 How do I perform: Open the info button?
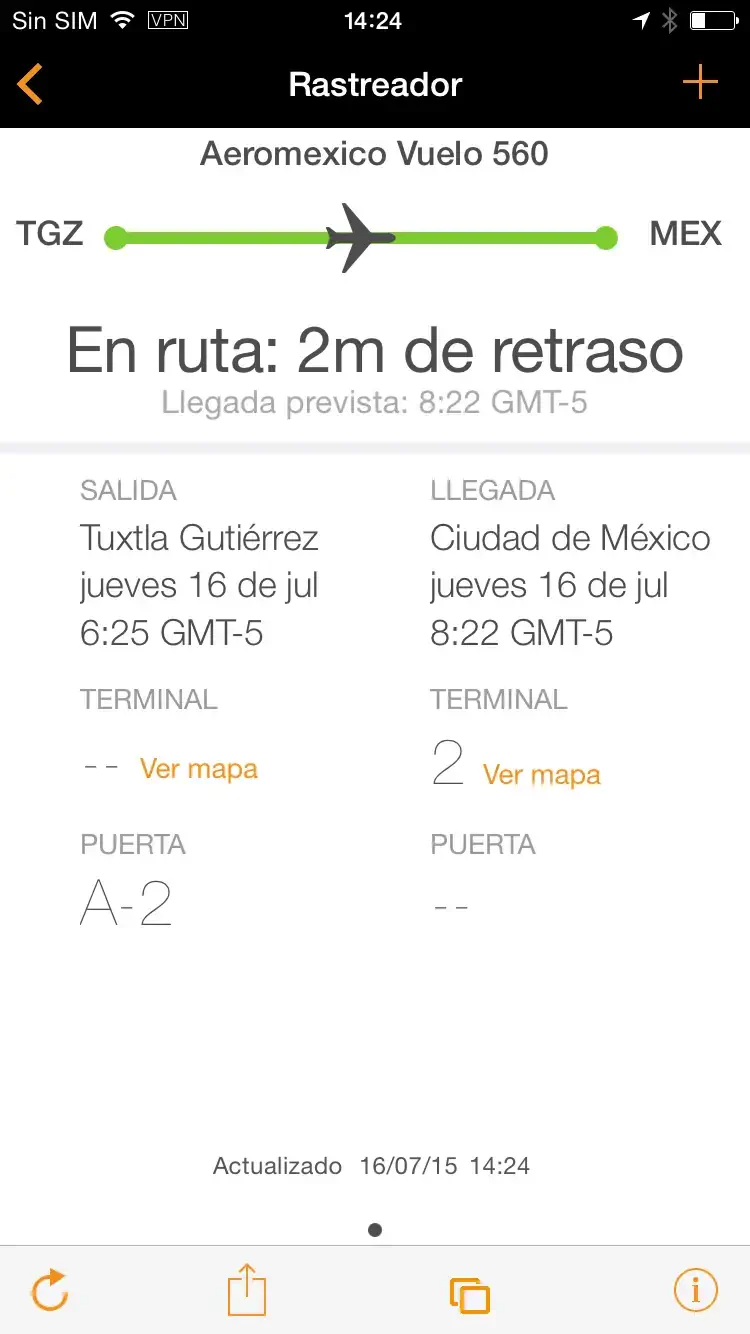click(x=695, y=1290)
